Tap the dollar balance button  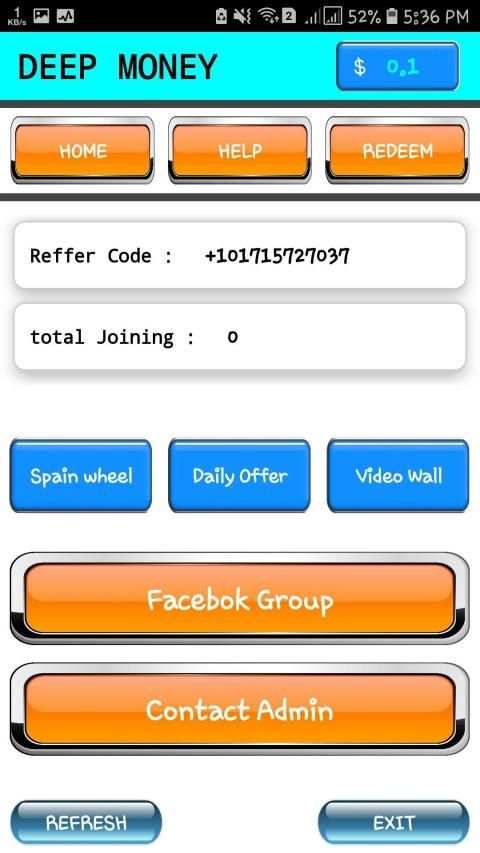[397, 66]
